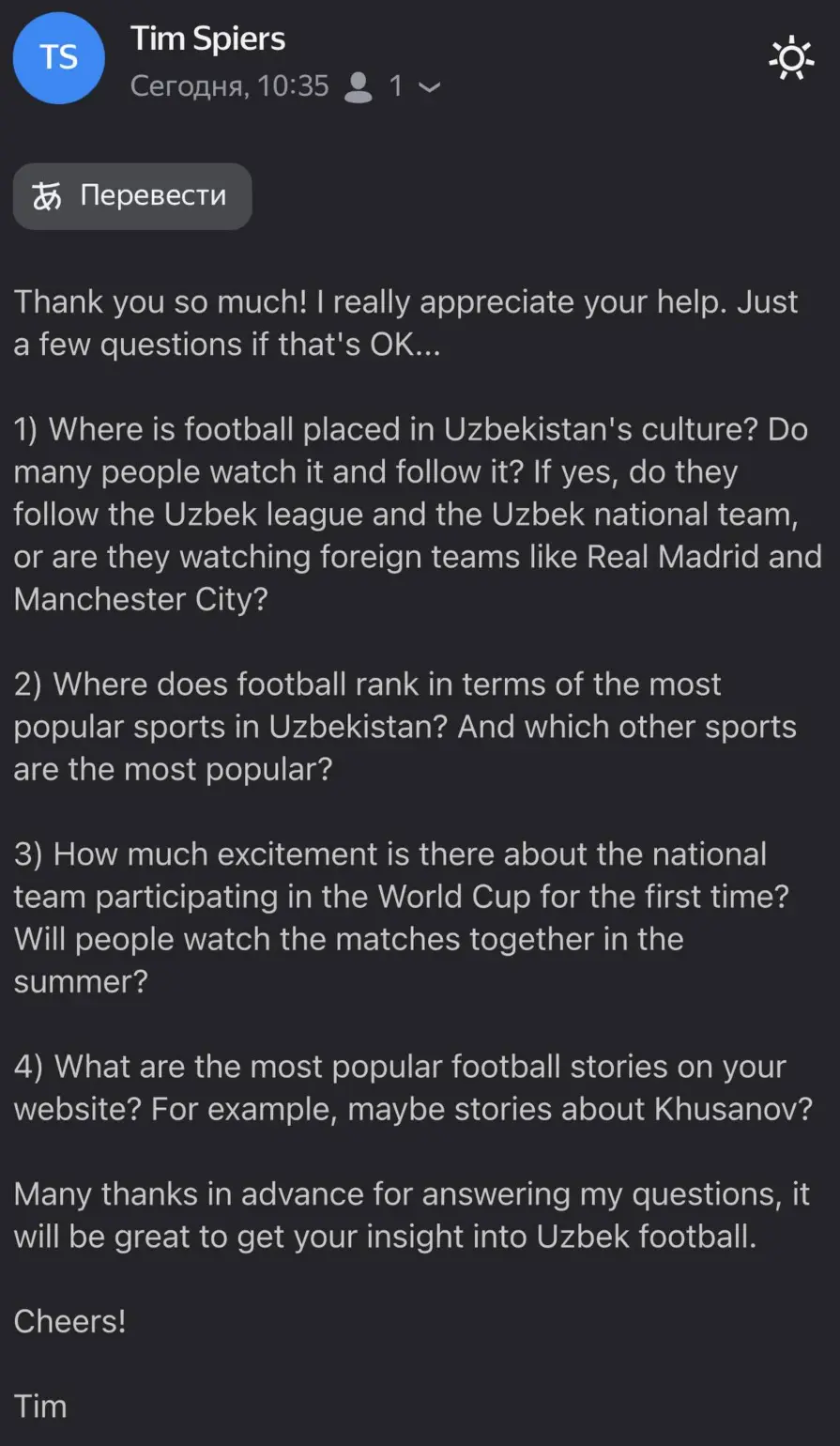Open Tim Spiers sender avatar

(58, 58)
